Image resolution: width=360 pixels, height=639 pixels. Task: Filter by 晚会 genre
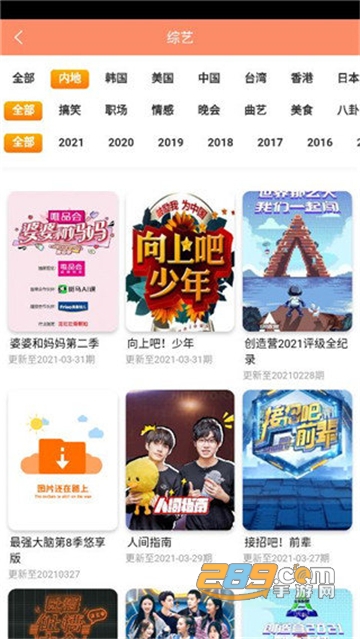pyautogui.click(x=209, y=110)
